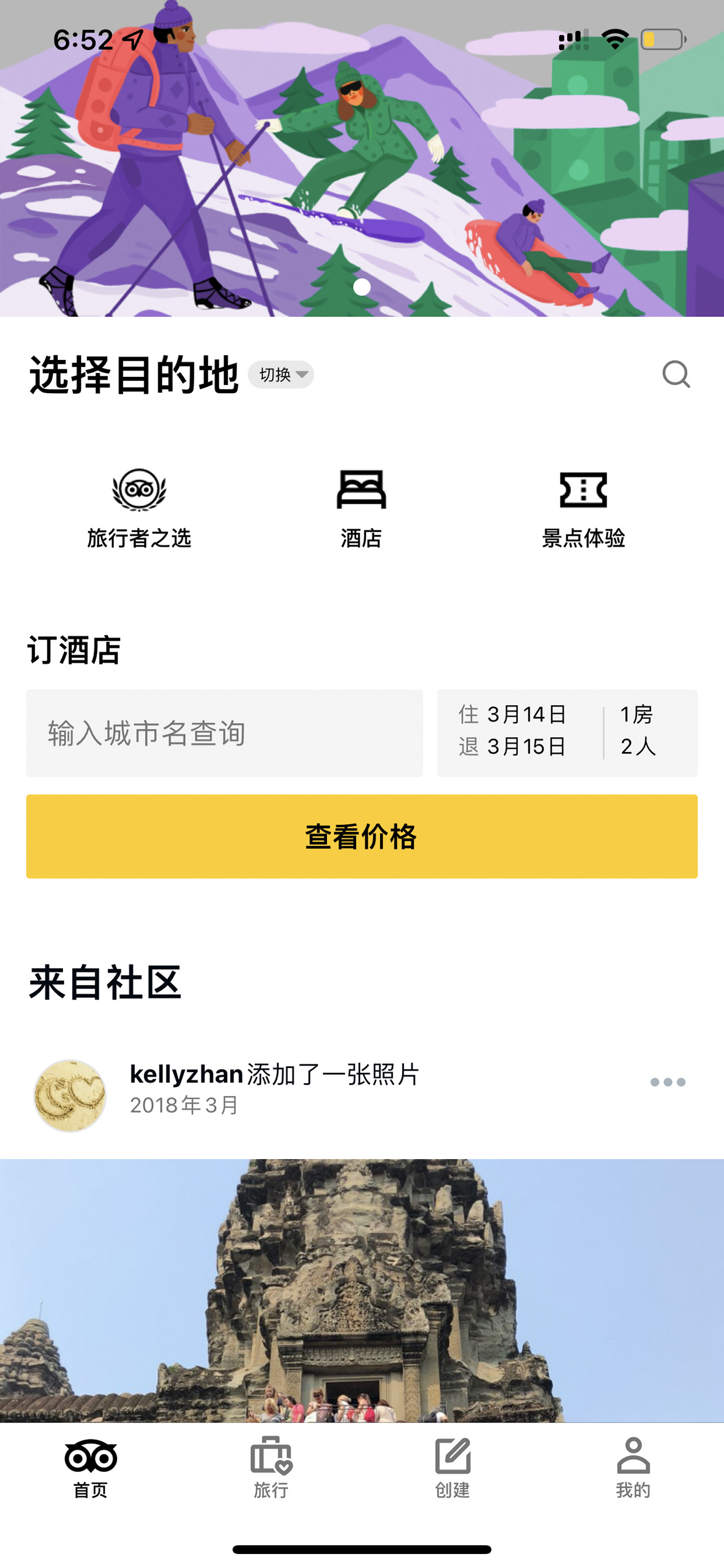Image resolution: width=724 pixels, height=1568 pixels.
Task: Open the 切换 destination switcher
Action: (x=281, y=374)
